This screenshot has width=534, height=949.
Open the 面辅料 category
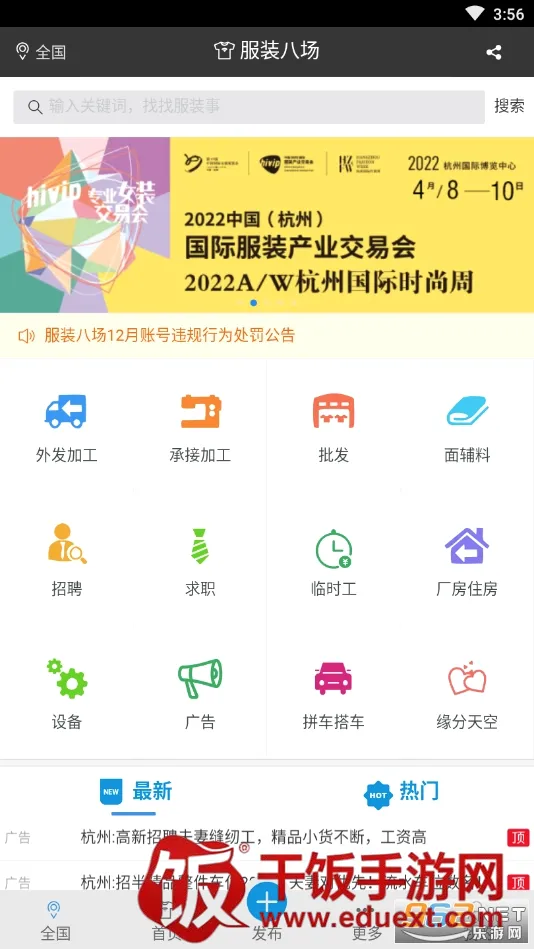467,428
